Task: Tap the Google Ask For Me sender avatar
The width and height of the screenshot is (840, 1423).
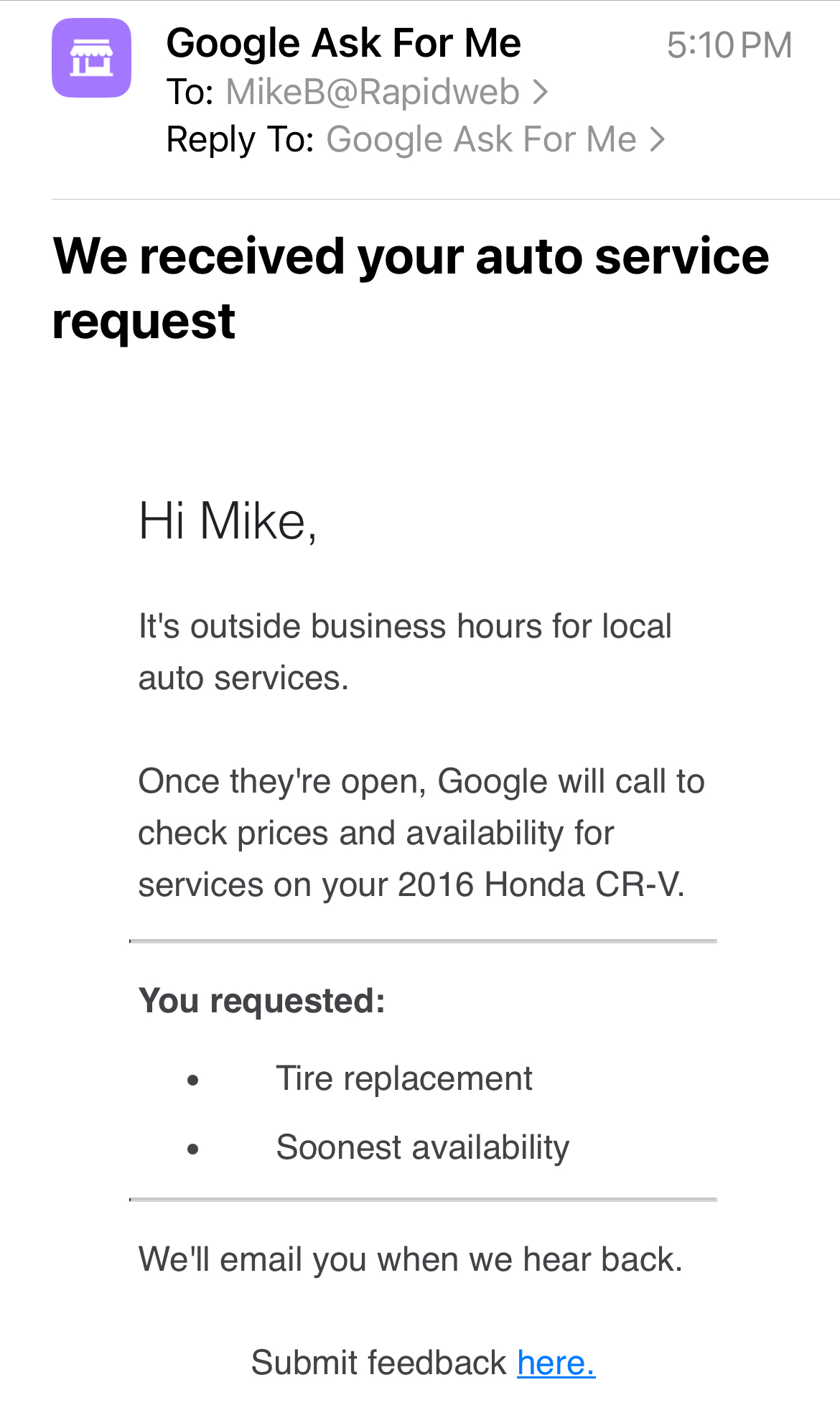Action: coord(91,58)
